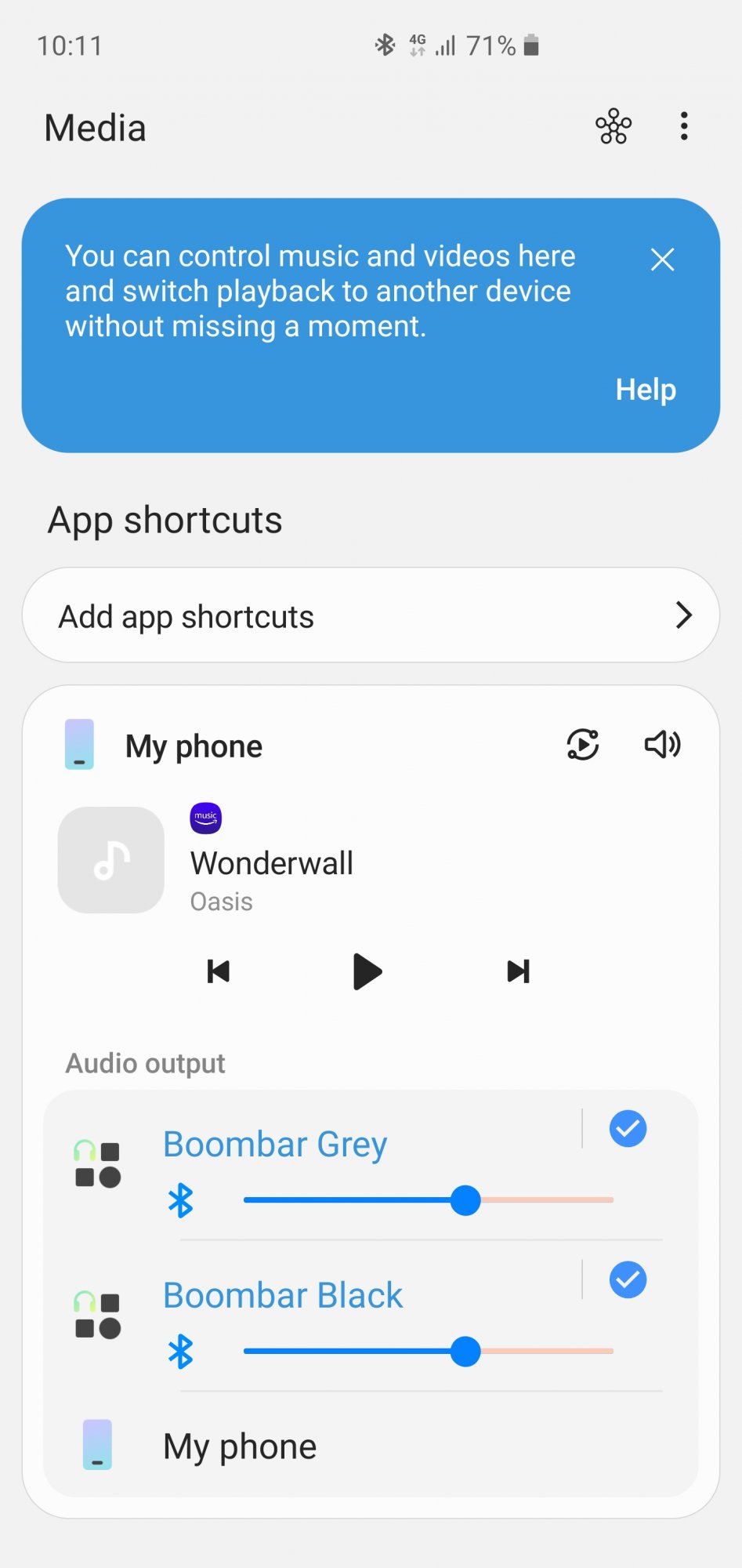This screenshot has height=1568, width=742.
Task: Open Add app shortcuts
Action: (x=371, y=615)
